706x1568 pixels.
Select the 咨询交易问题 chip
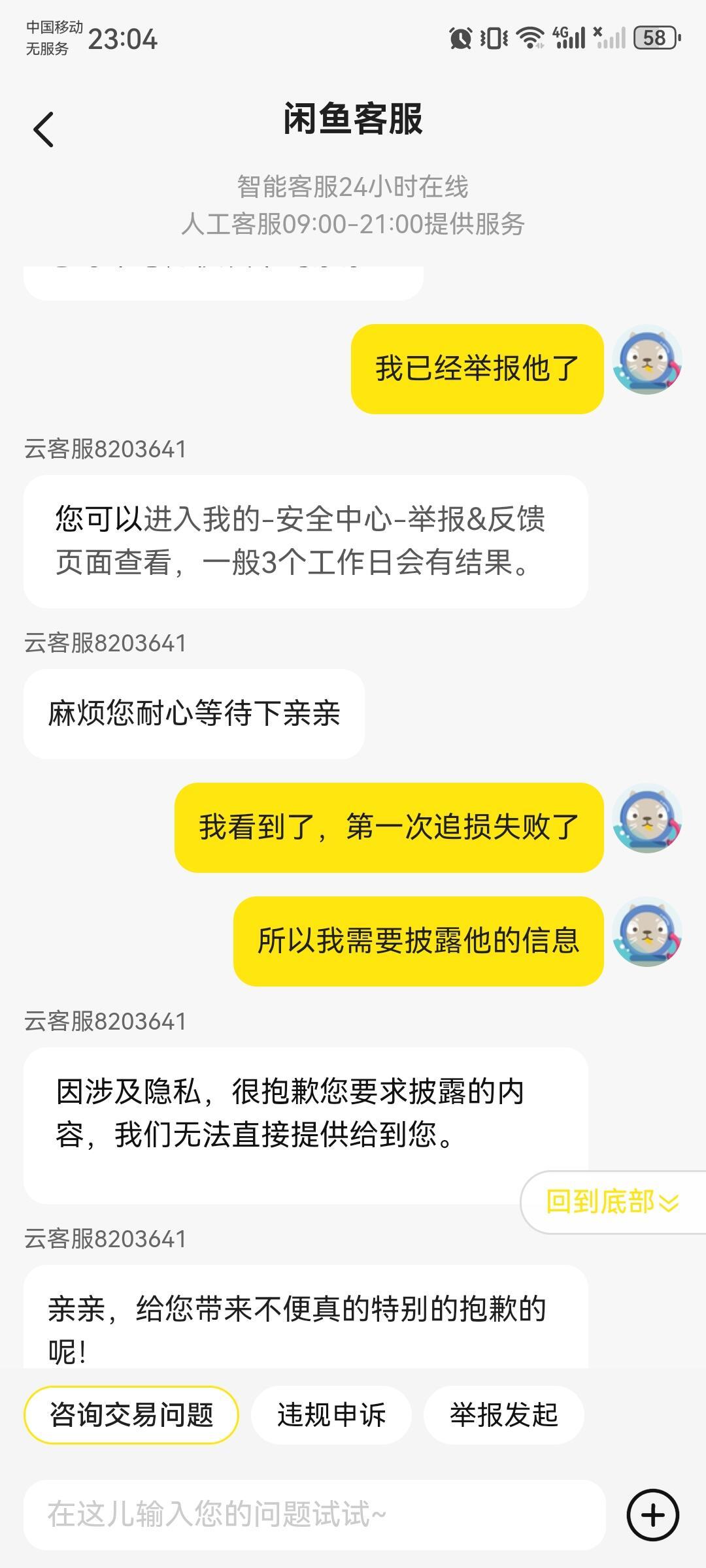click(x=131, y=1415)
